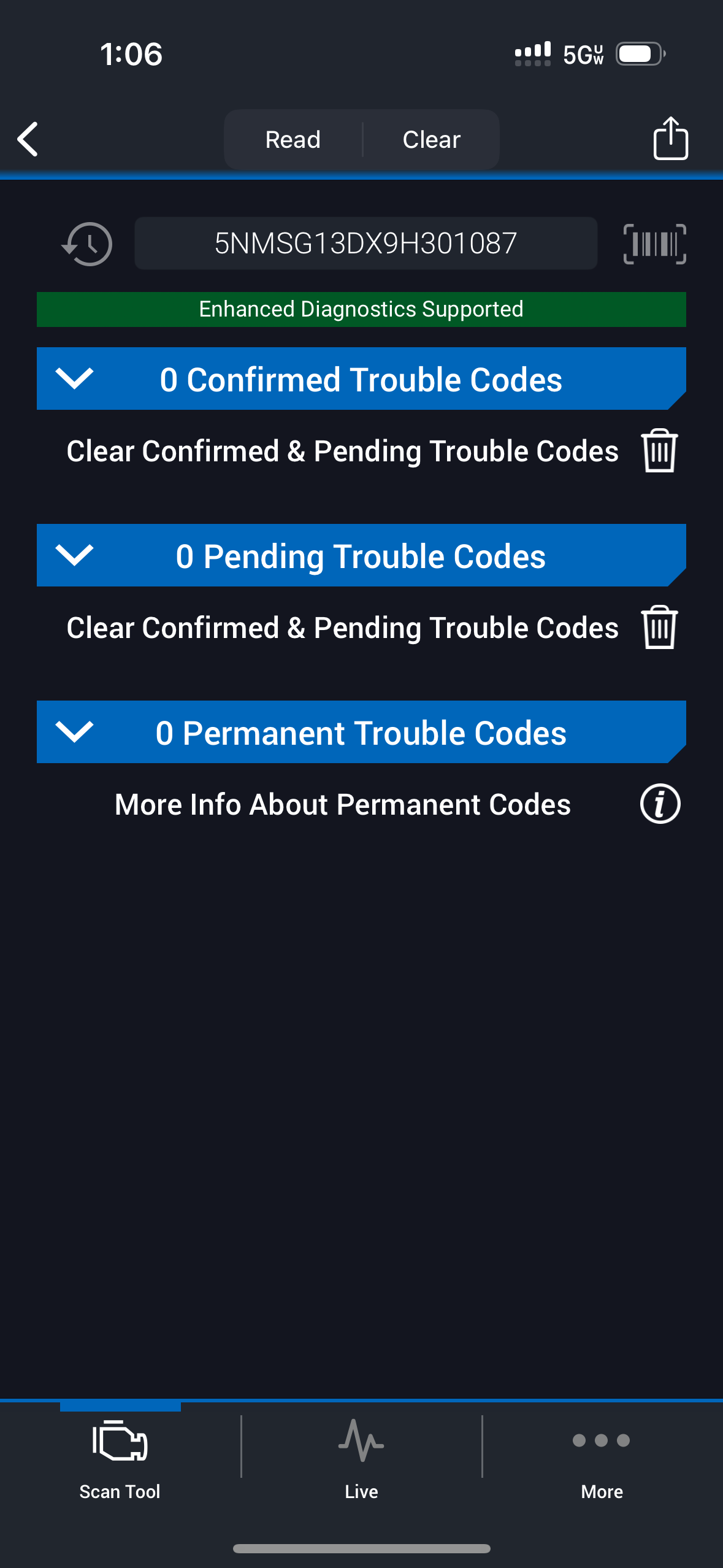Collapse the Permanent Trouble Codes section
This screenshot has width=723, height=1568.
[74, 732]
